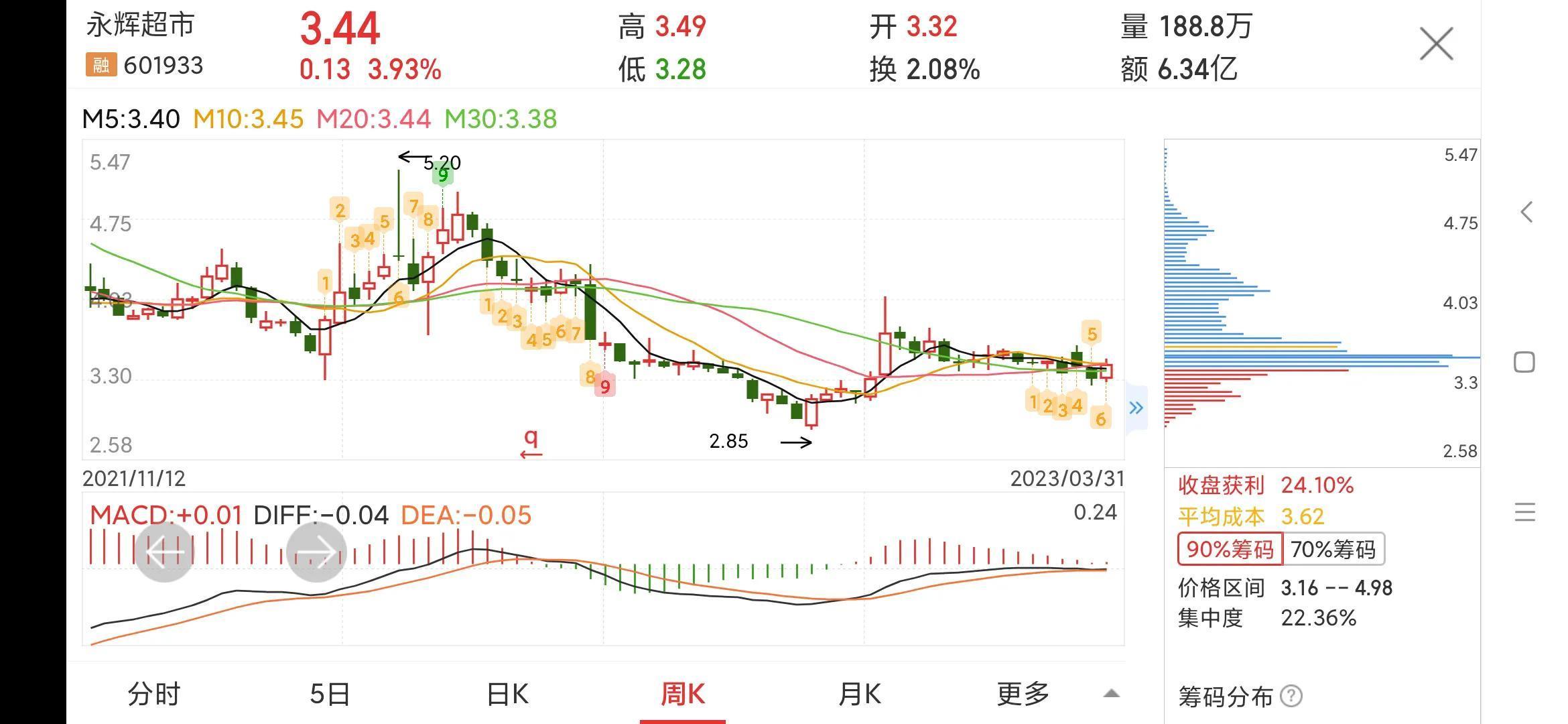Image resolution: width=1568 pixels, height=724 pixels.
Task: Tap the system back navigation button
Action: 1526,213
